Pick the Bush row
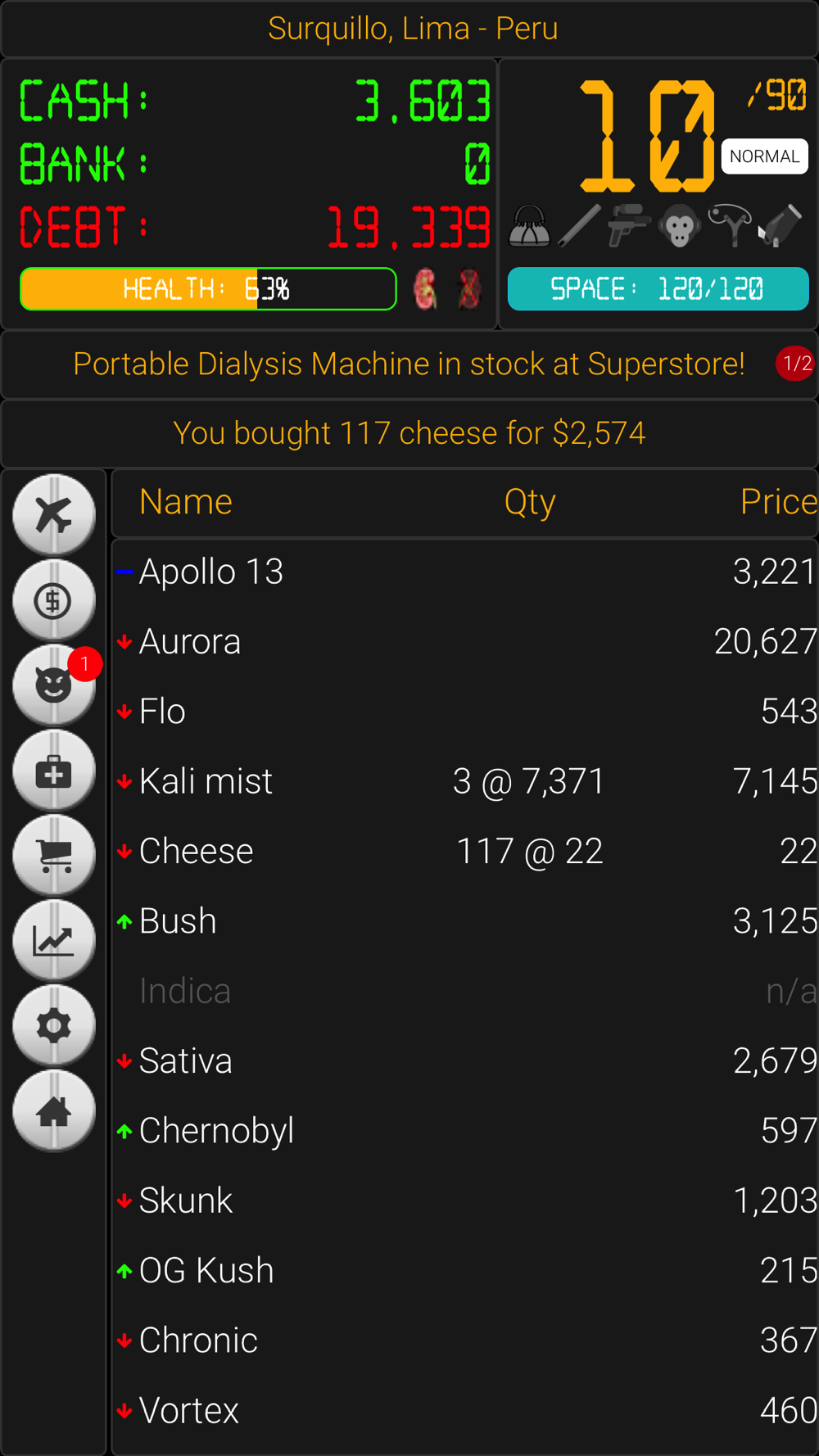Viewport: 819px width, 1456px height. (x=465, y=921)
